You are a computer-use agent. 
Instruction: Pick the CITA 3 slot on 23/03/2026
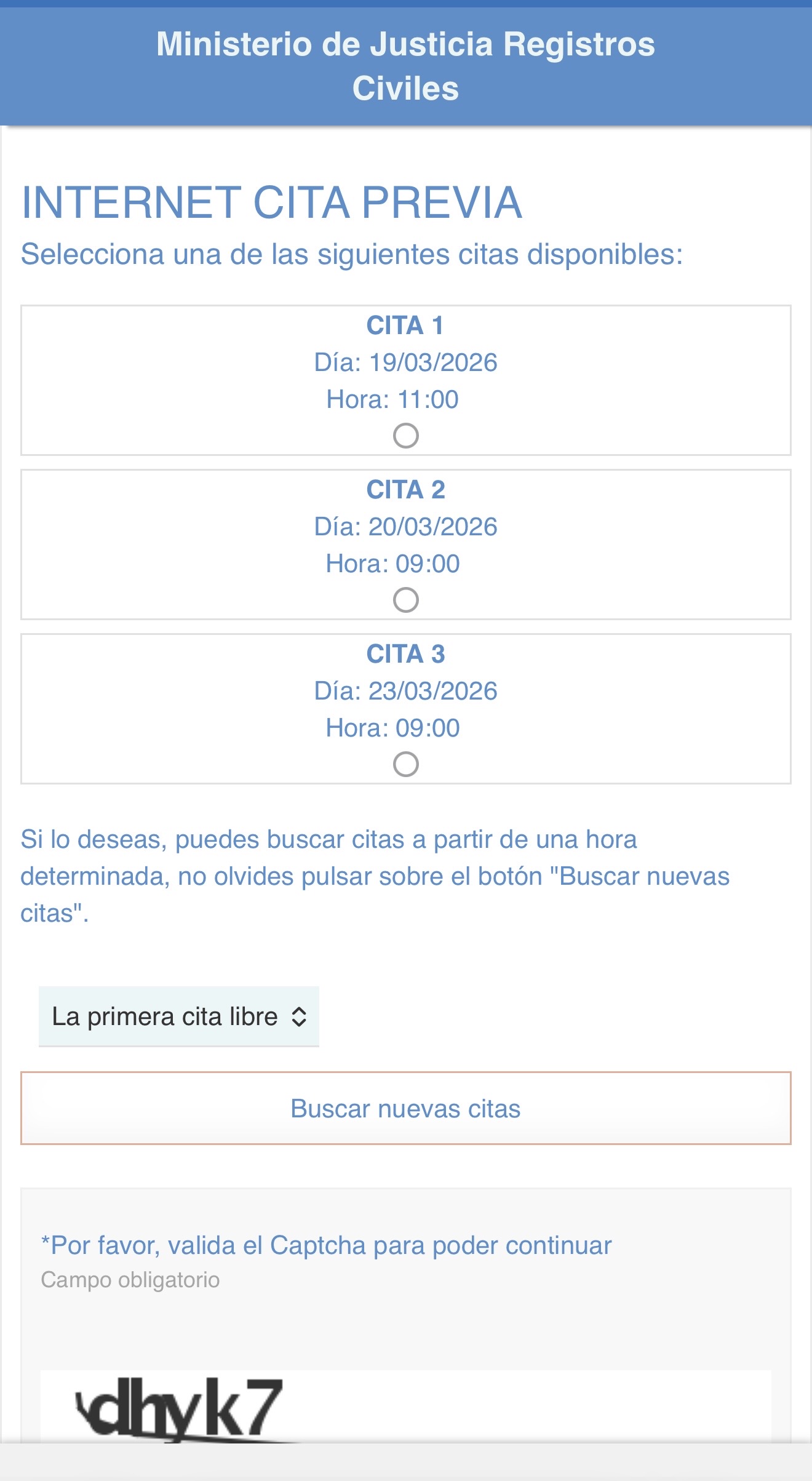tap(405, 764)
